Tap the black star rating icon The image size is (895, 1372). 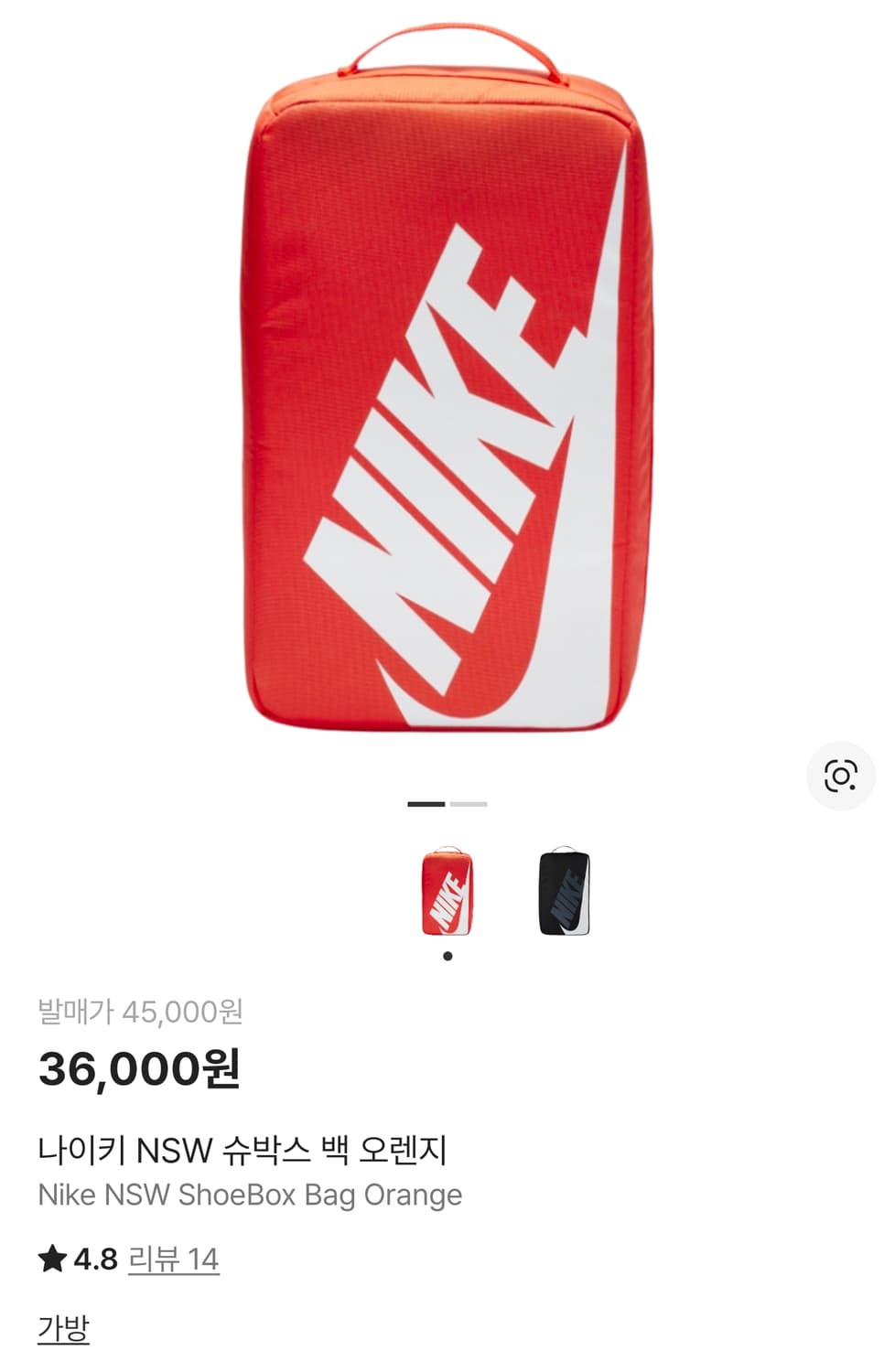52,1259
